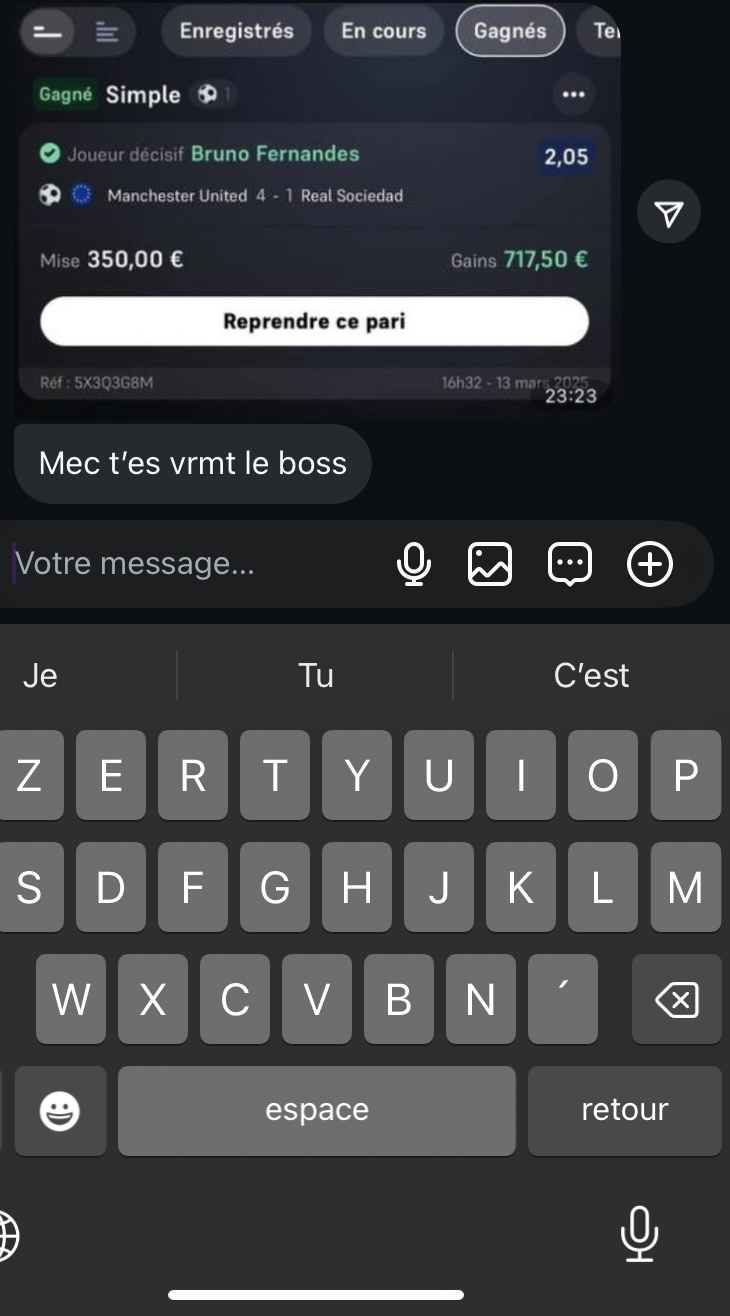Insert the suggested word Tu
The image size is (730, 1316).
tap(315, 675)
